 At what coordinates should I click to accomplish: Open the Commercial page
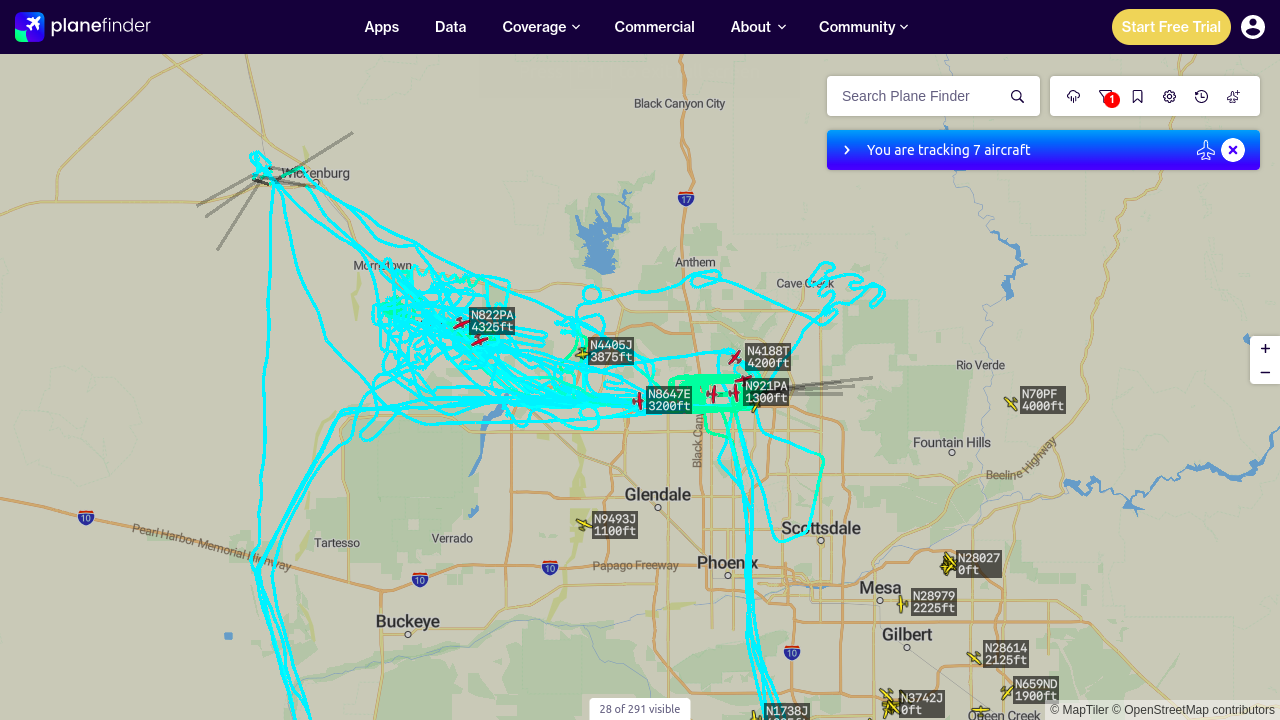[x=655, y=27]
